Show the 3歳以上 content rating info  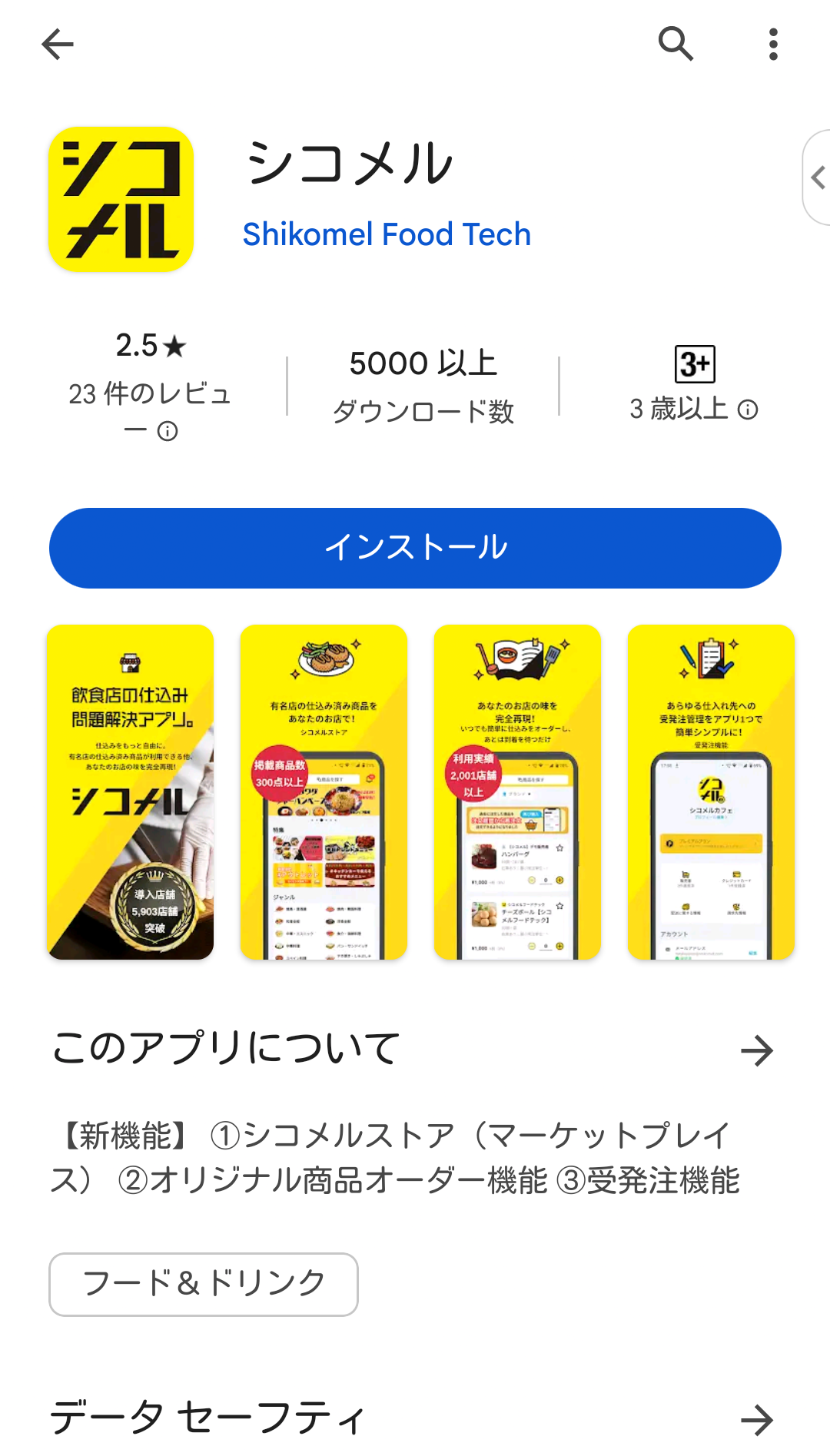(x=748, y=410)
